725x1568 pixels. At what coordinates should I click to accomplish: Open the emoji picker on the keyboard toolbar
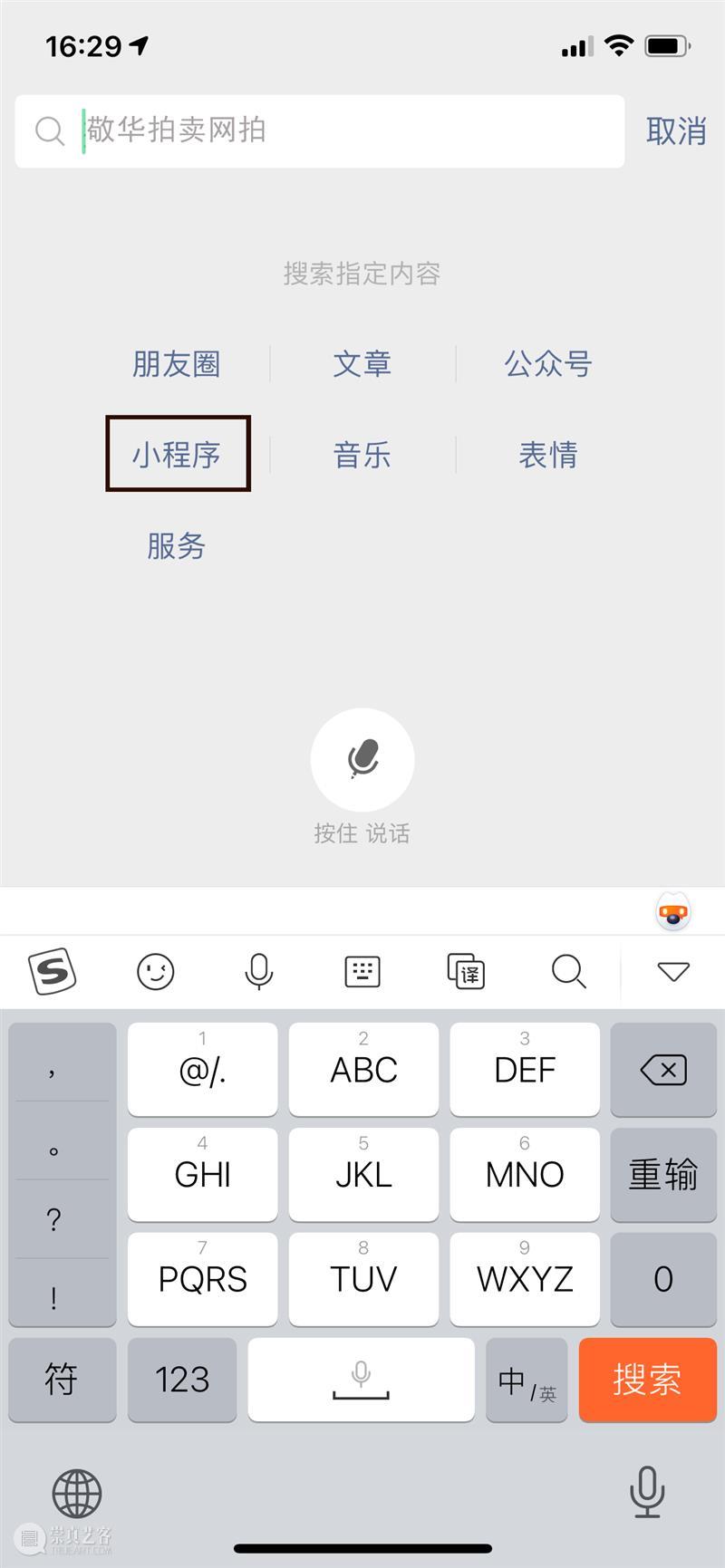click(155, 971)
